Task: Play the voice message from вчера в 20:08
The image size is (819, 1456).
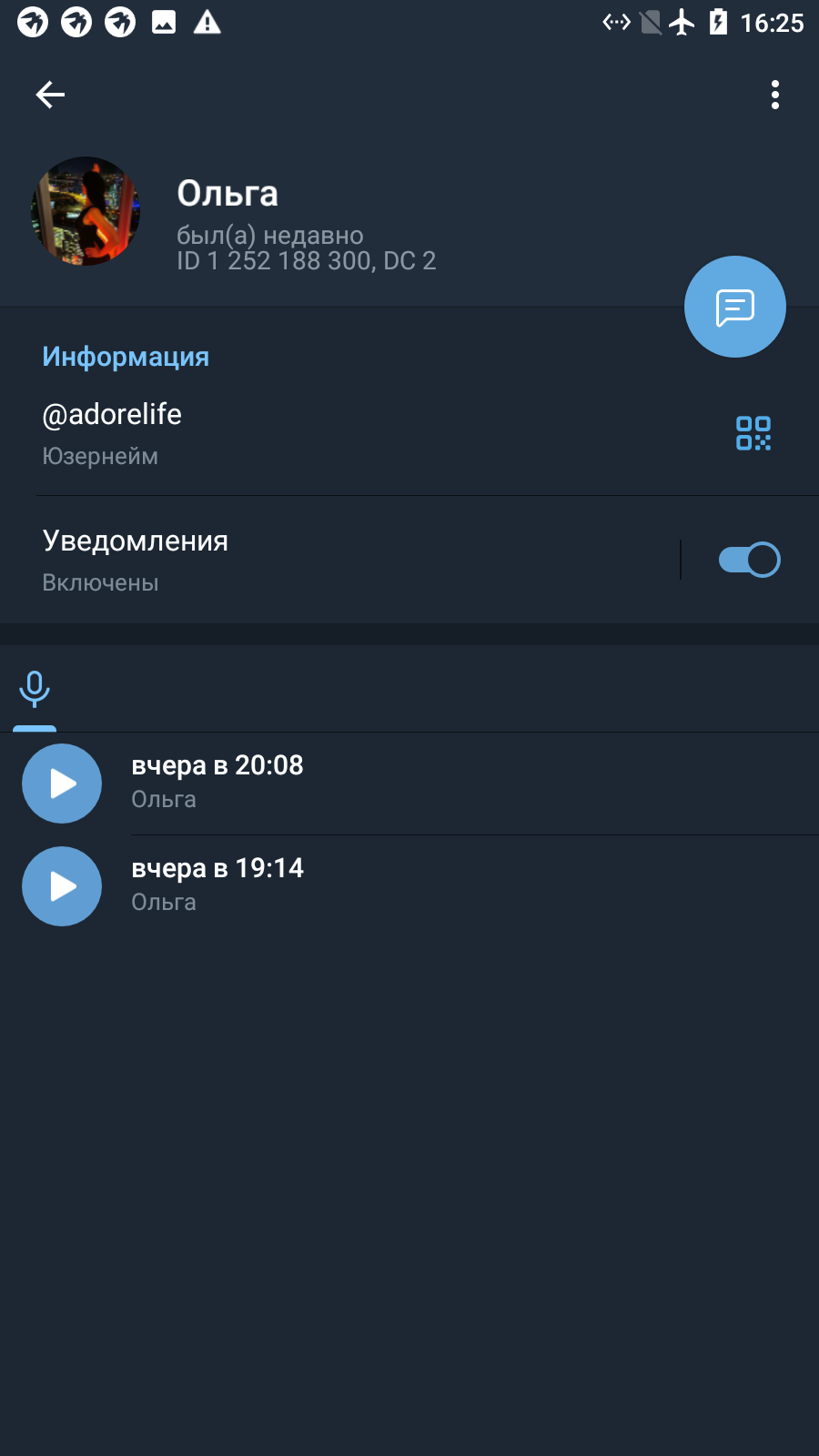Action: (62, 784)
